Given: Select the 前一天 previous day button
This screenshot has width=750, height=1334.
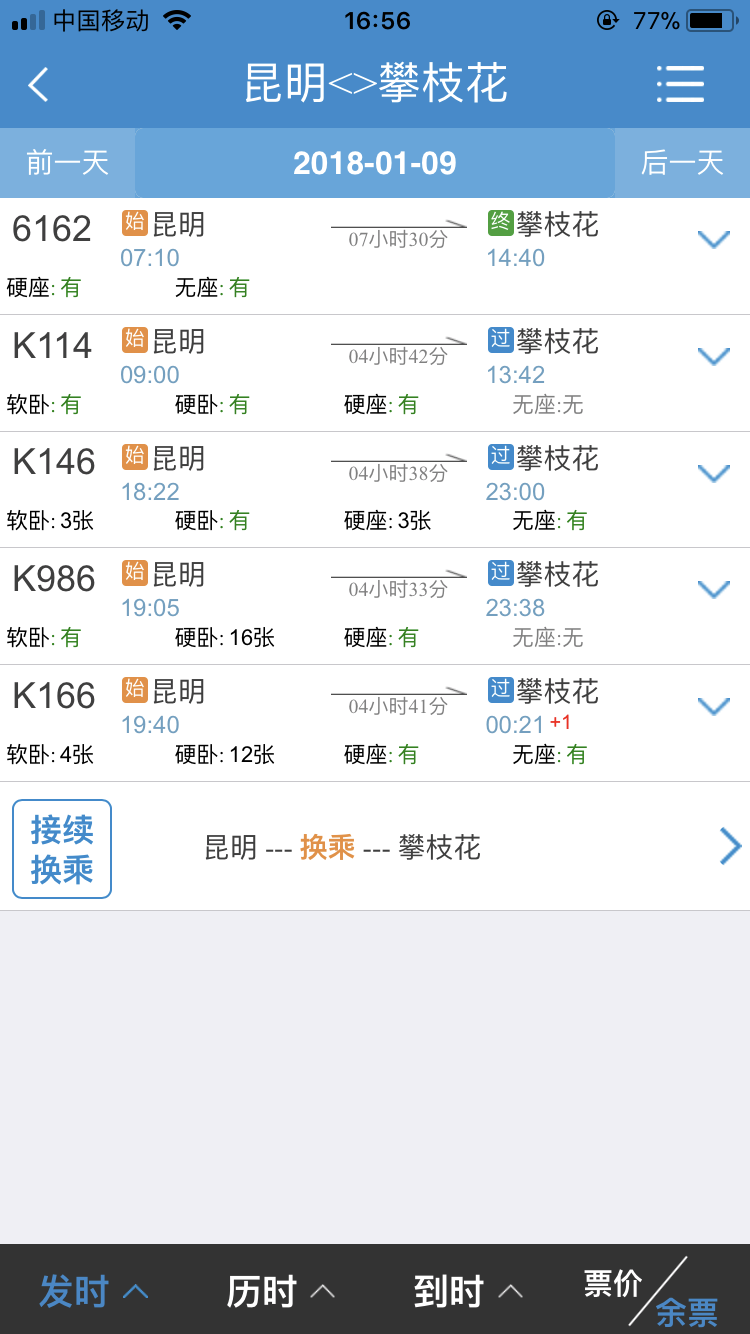Looking at the screenshot, I should click(67, 163).
